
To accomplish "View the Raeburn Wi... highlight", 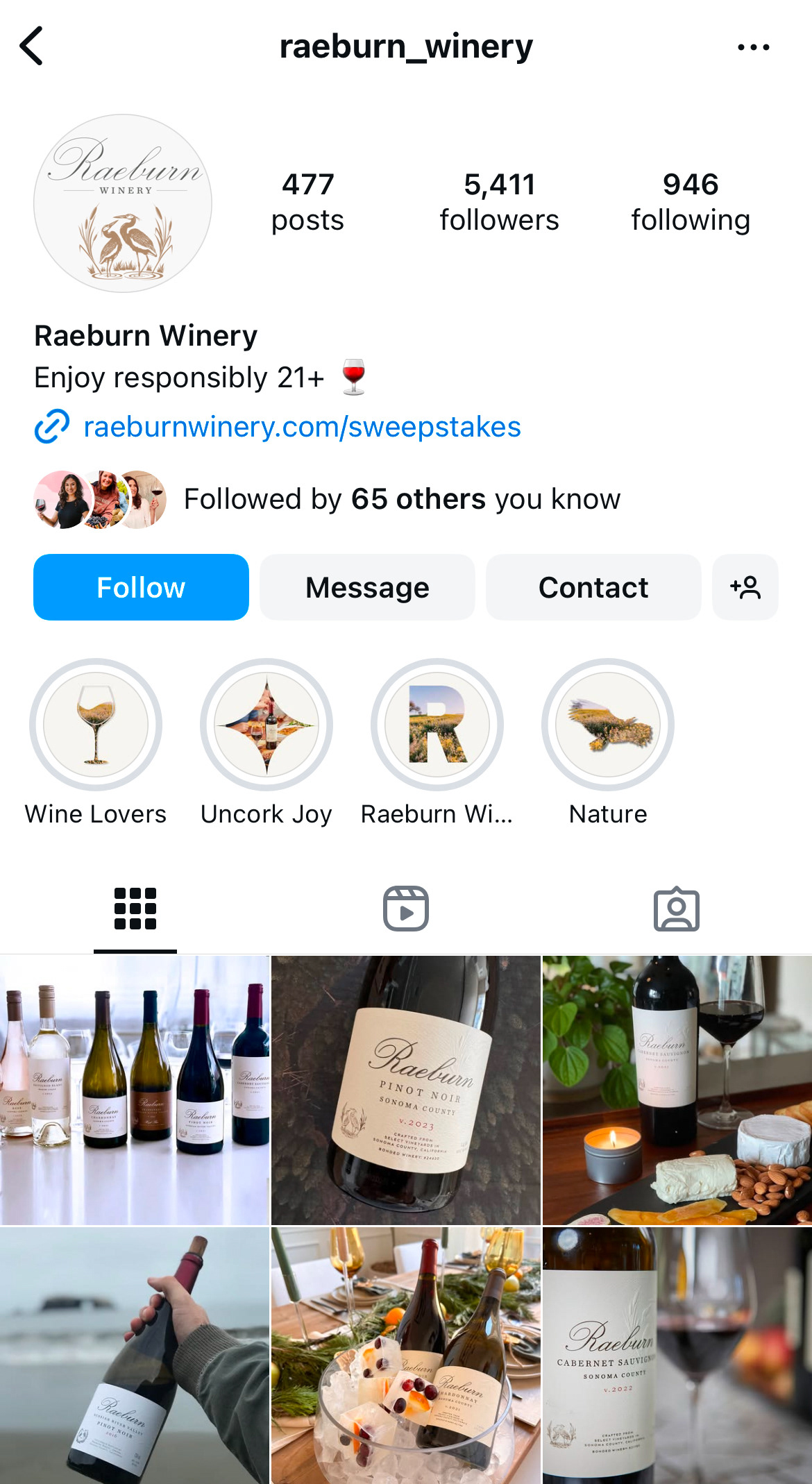I will 437,725.
